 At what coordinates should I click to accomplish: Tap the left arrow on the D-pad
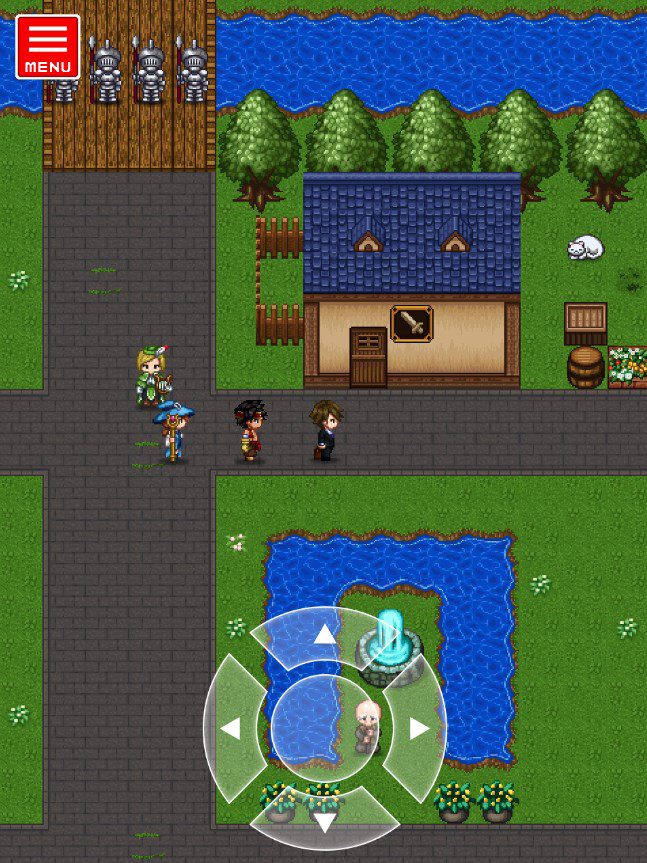(x=231, y=729)
